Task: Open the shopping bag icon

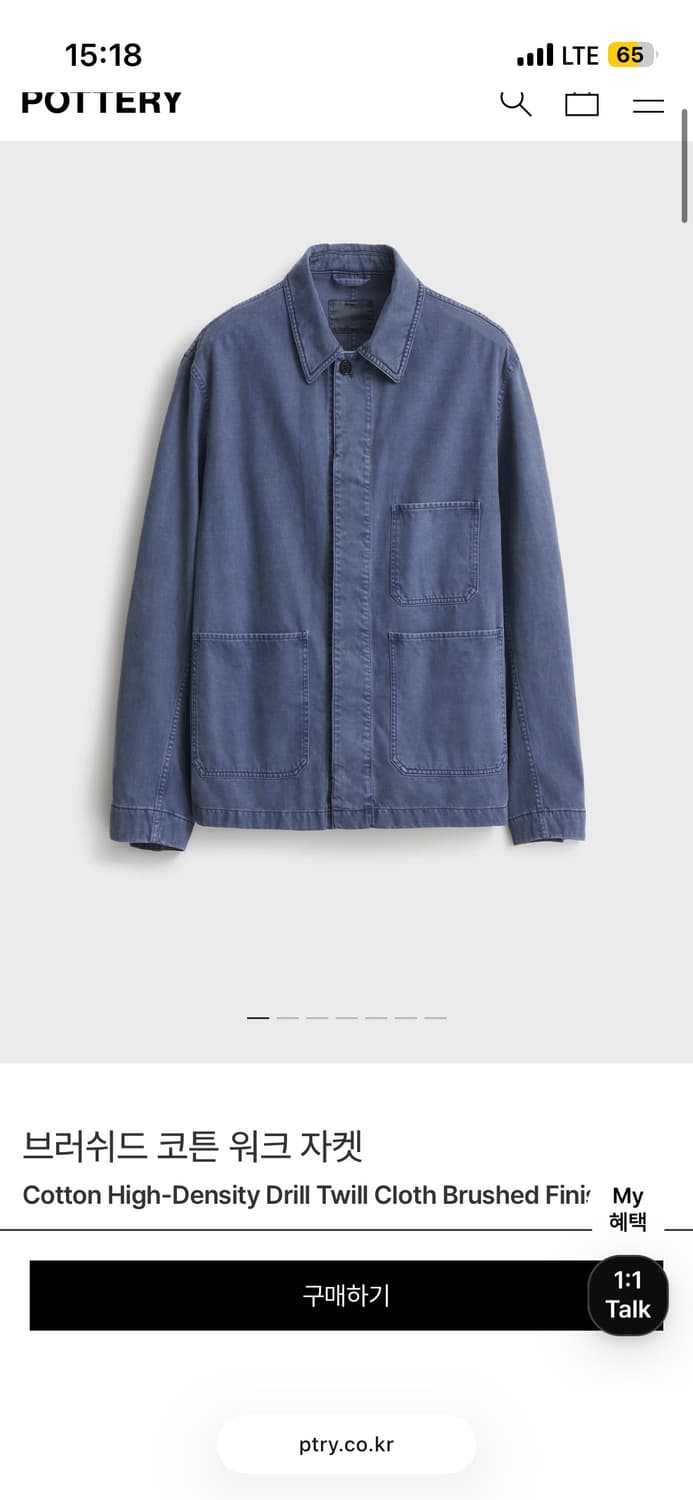Action: coord(582,104)
